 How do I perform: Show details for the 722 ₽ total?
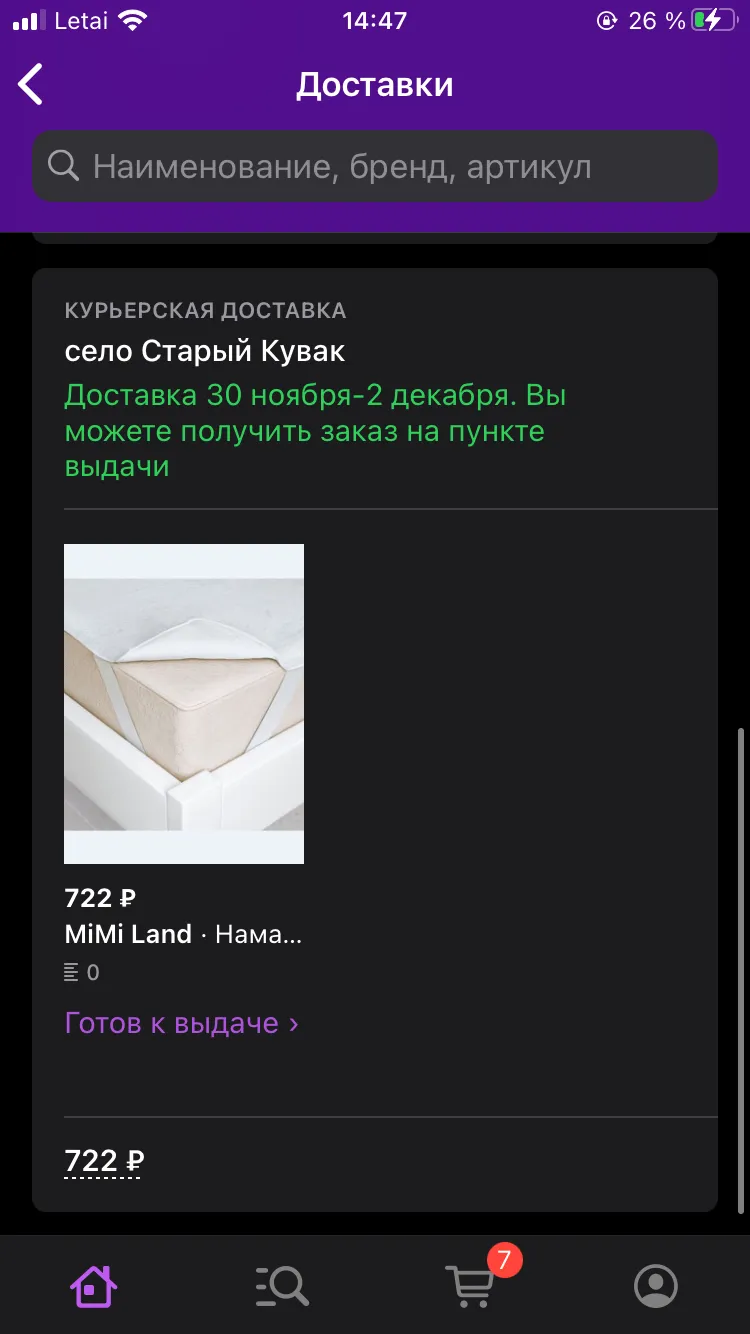tap(104, 1161)
